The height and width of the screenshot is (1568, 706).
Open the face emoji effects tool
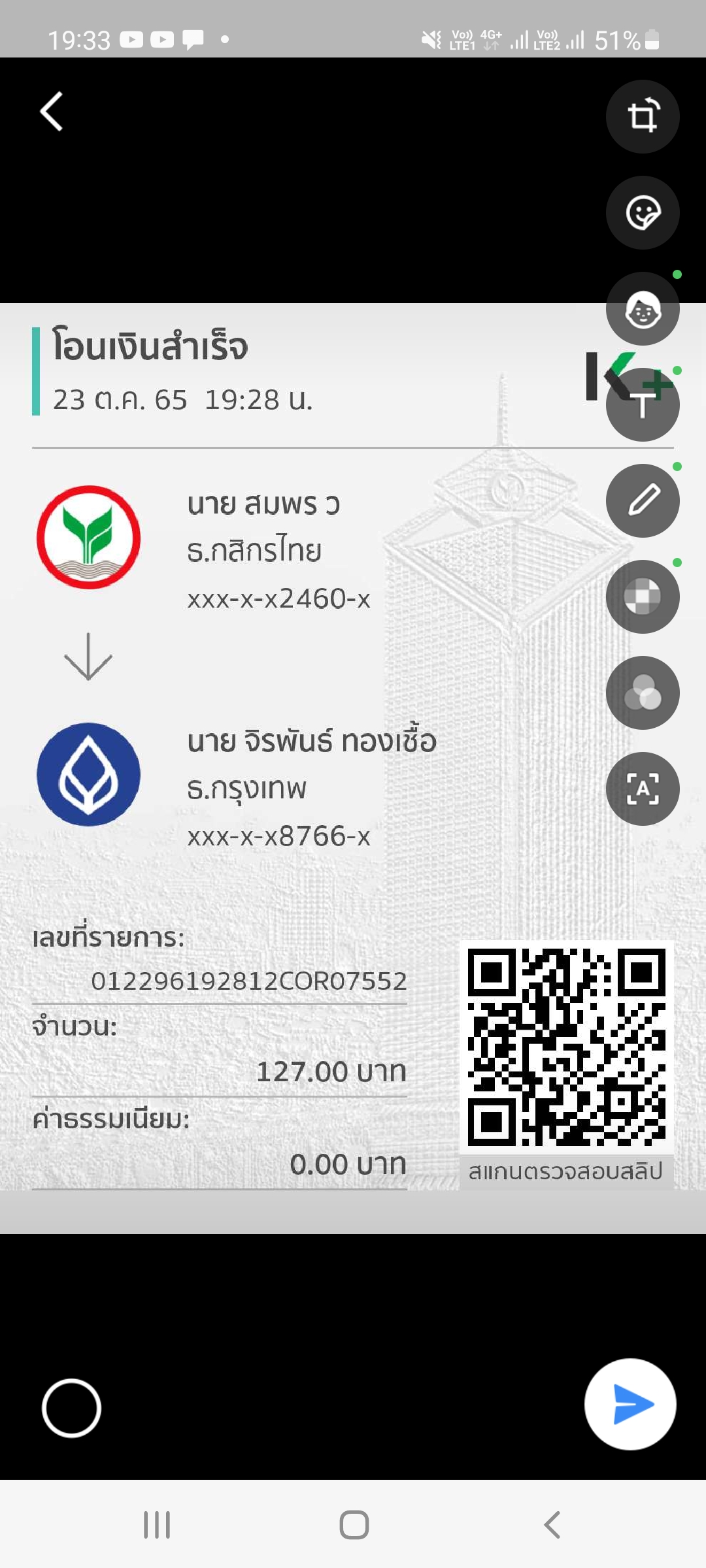(x=643, y=309)
